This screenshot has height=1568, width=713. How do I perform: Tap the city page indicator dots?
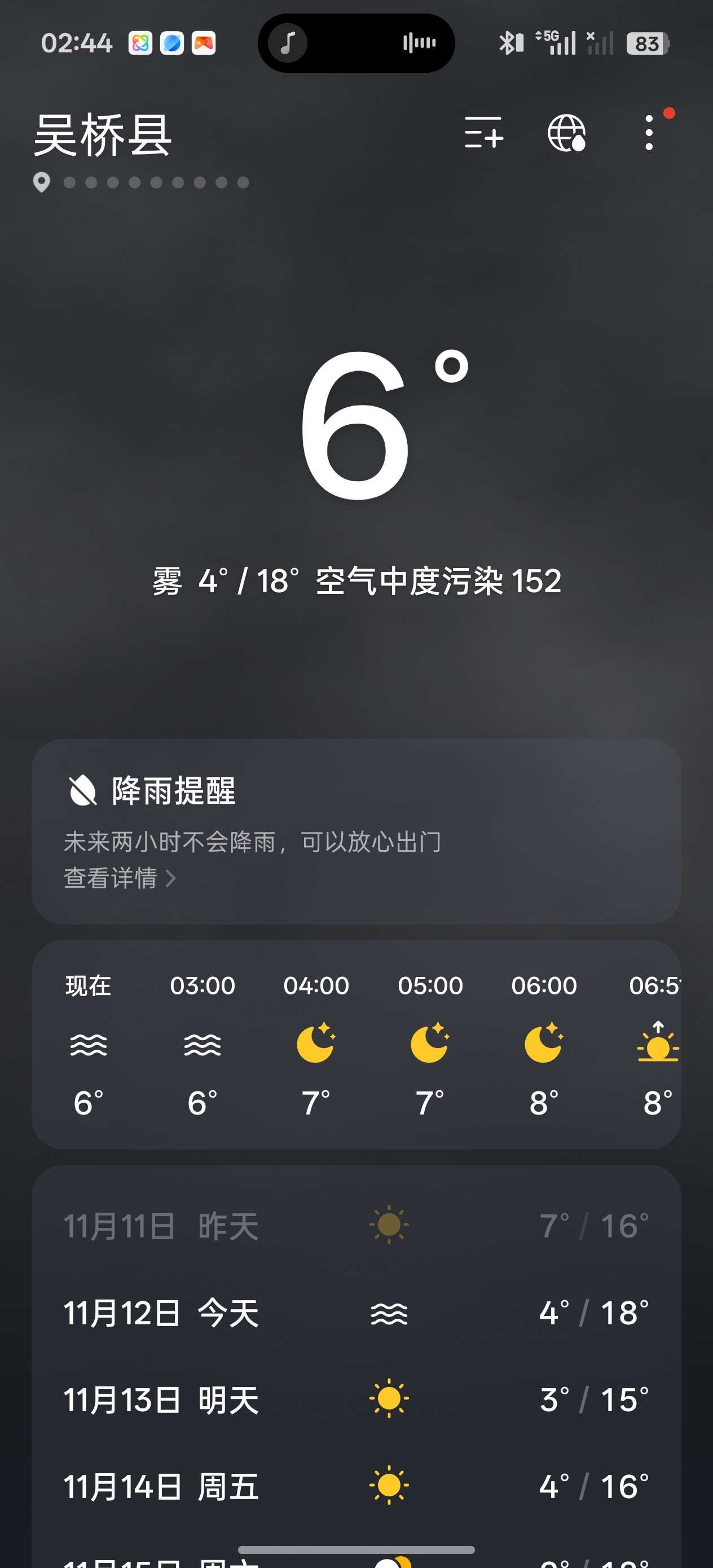point(156,183)
